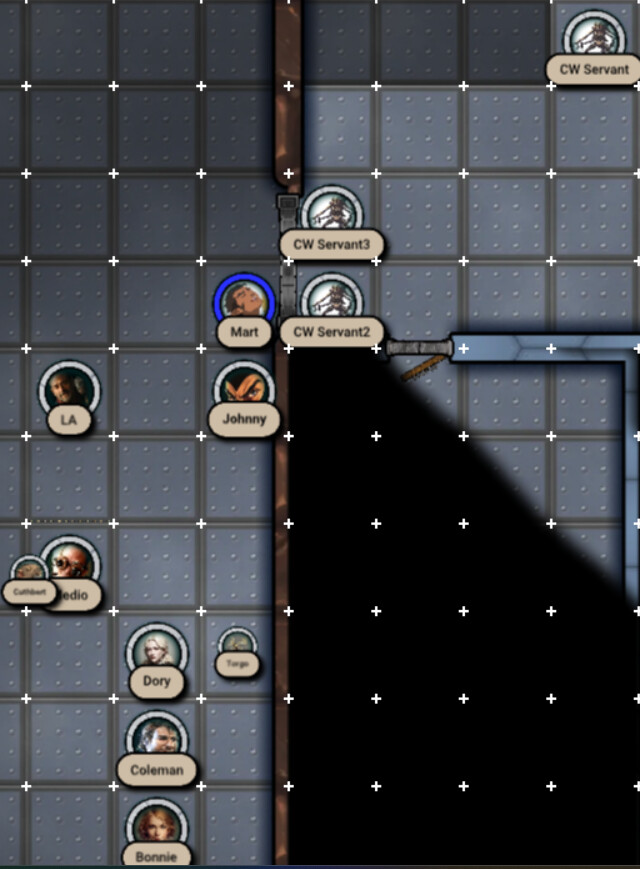Viewport: 640px width, 869px height.
Task: Select the small Cuthbert token
Action: [28, 574]
